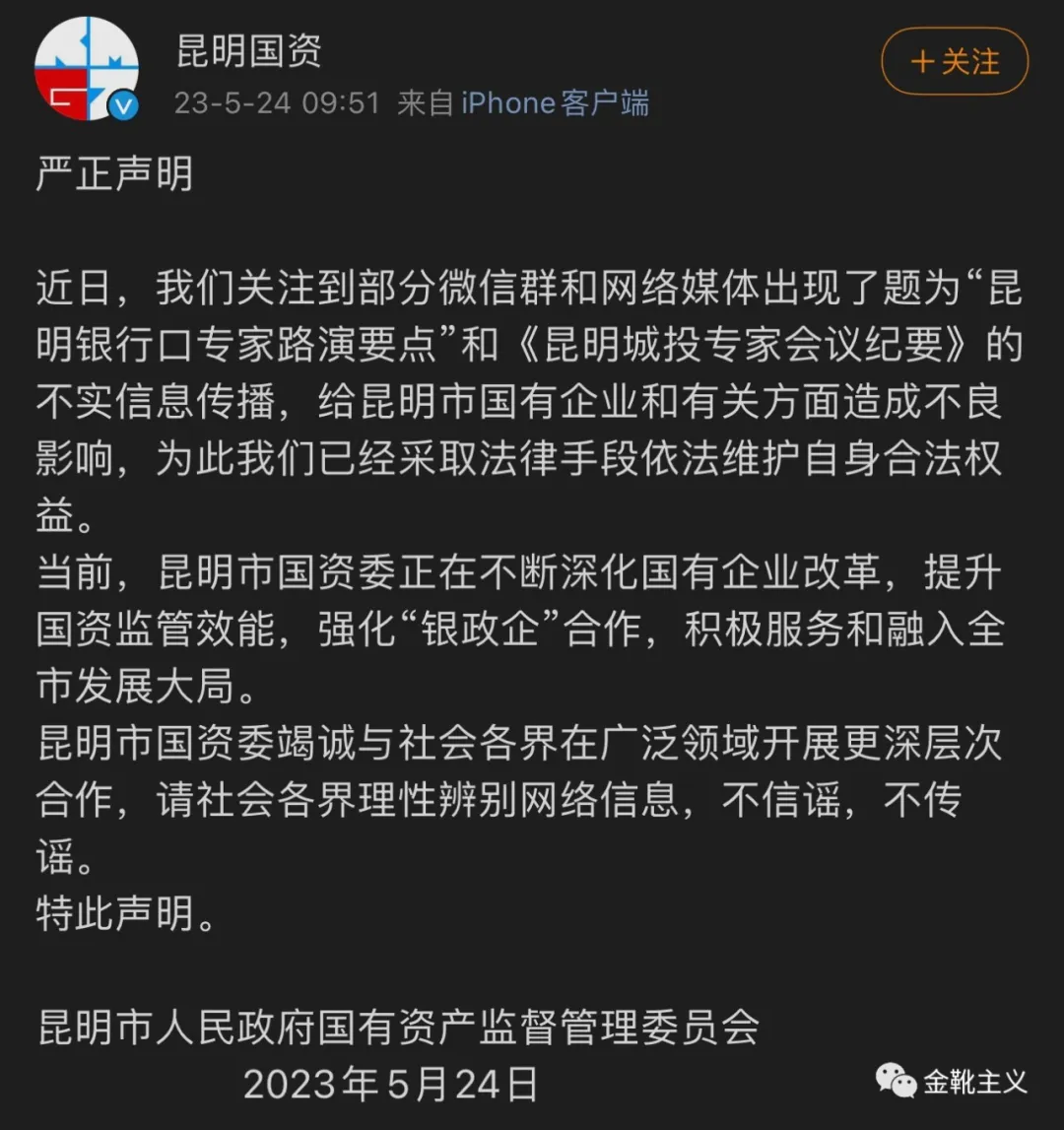Open the iPhone客户端 source link
Viewport: 1064px width, 1130px height.
555,103
